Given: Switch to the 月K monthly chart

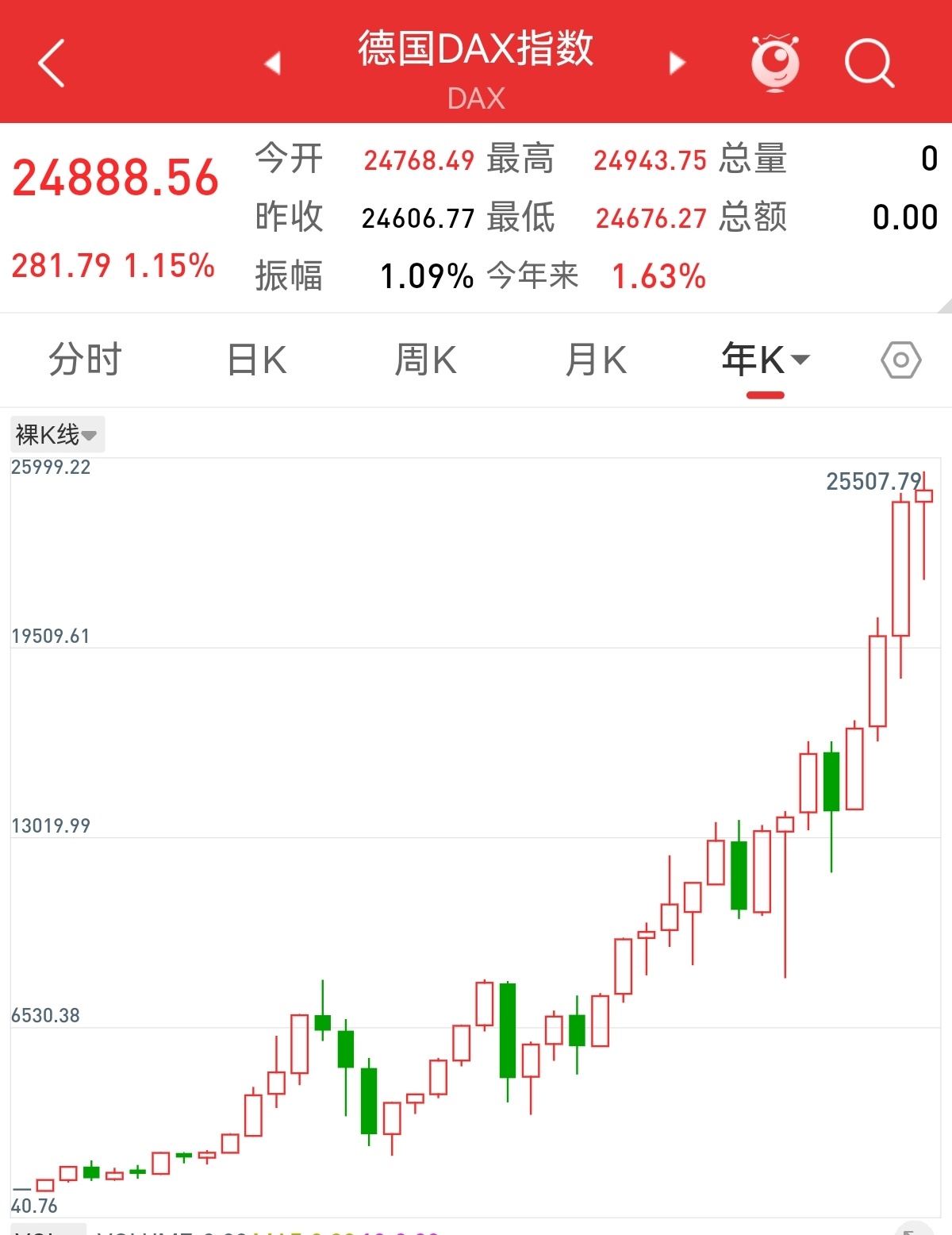Looking at the screenshot, I should coord(596,360).
